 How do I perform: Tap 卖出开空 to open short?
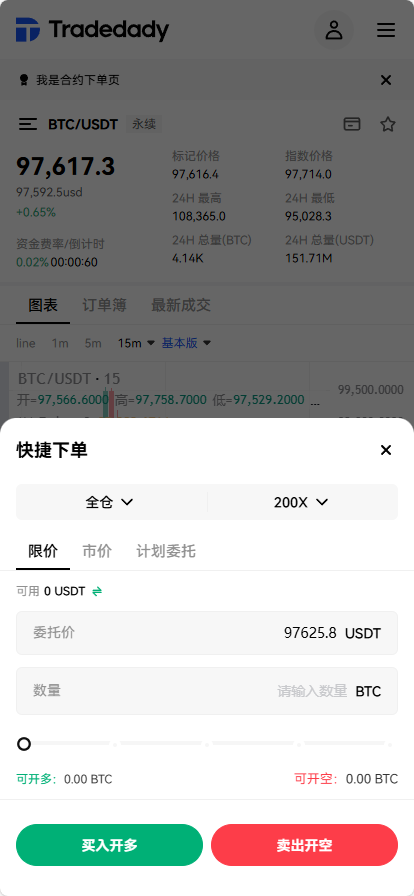[304, 845]
